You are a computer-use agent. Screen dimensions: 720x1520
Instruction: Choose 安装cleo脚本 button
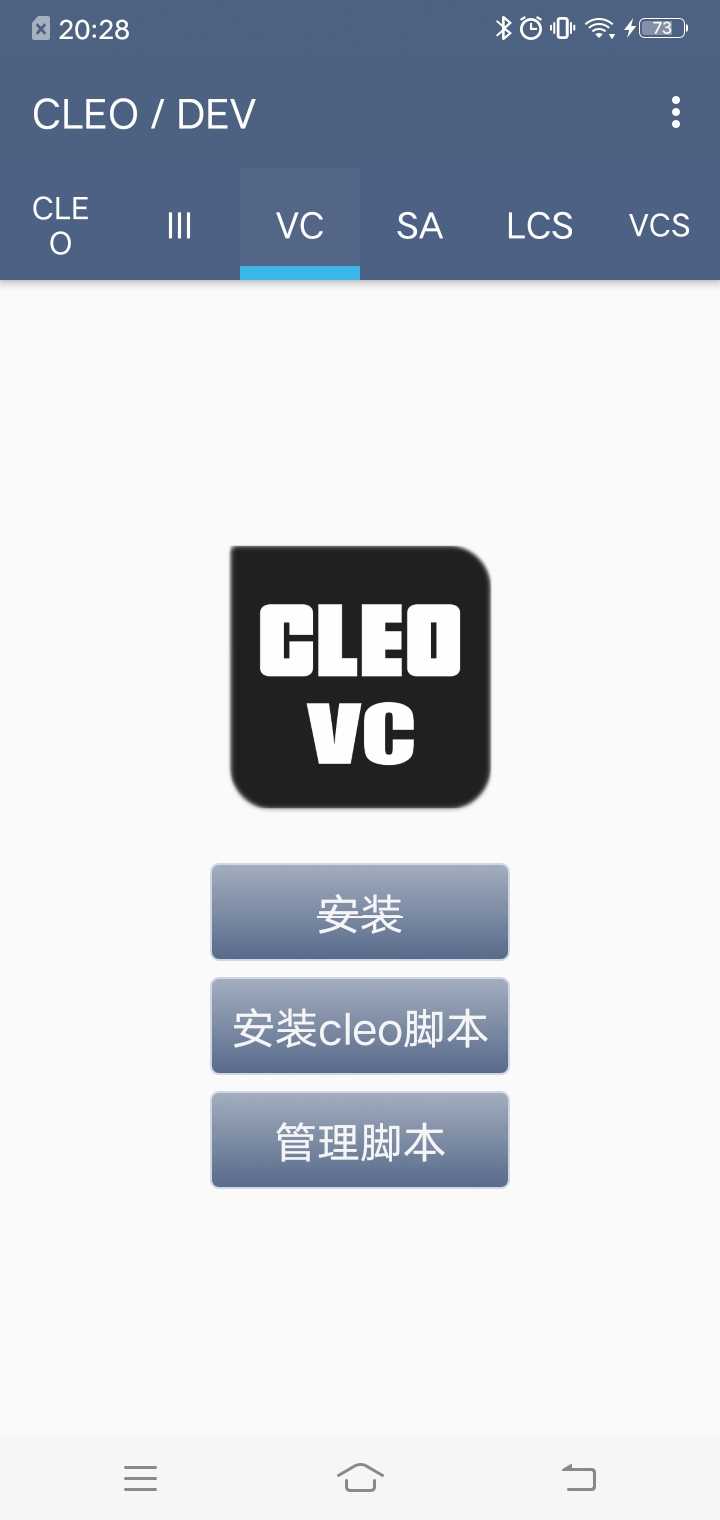click(x=360, y=1026)
